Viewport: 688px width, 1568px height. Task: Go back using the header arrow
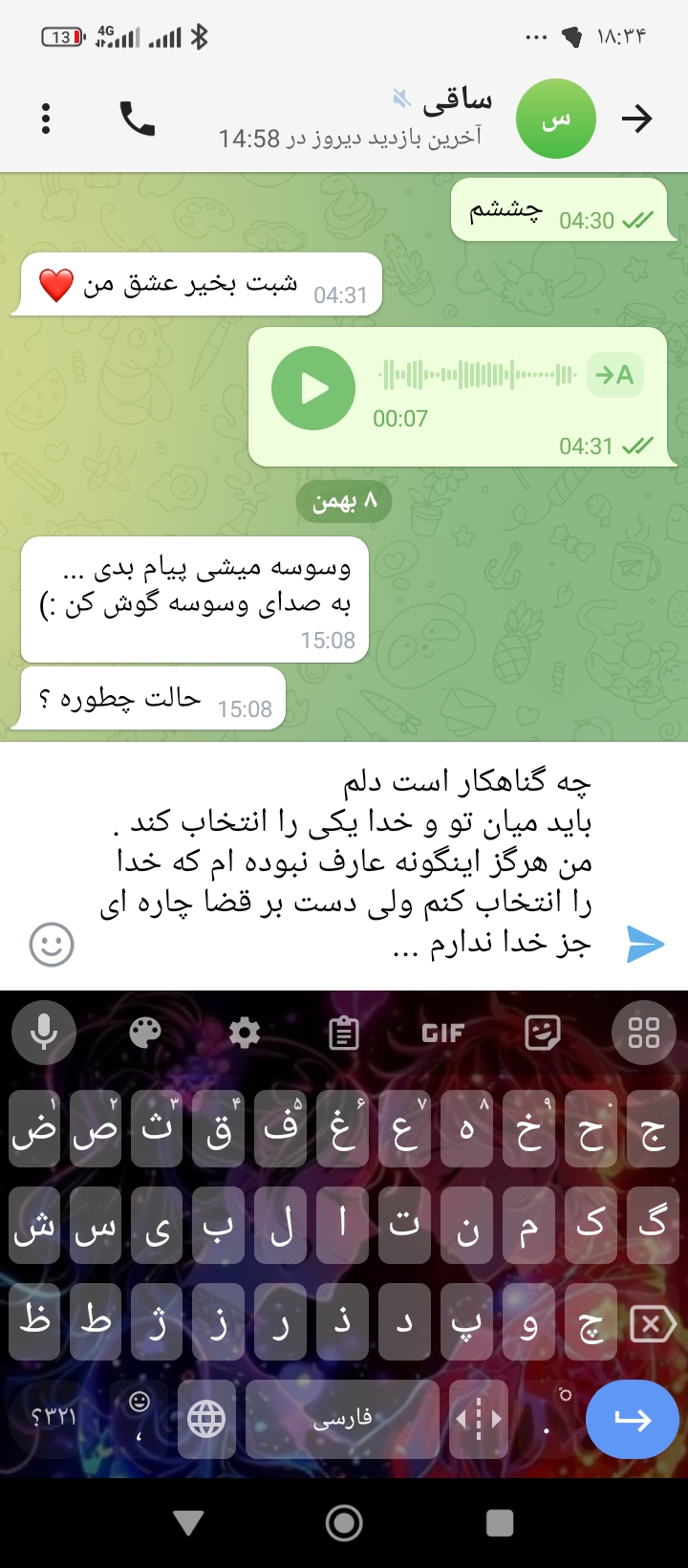[x=636, y=119]
